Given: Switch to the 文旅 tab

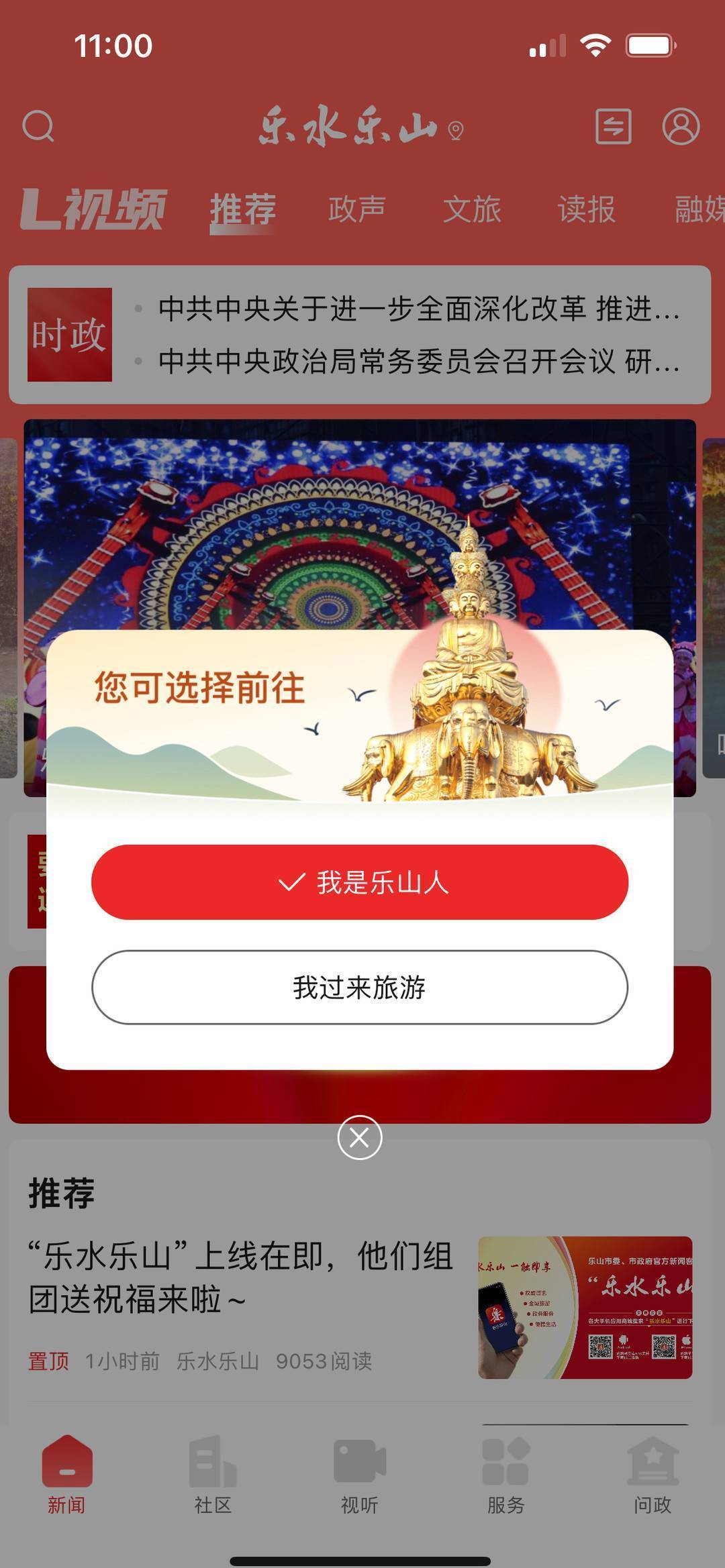Looking at the screenshot, I should [x=472, y=209].
